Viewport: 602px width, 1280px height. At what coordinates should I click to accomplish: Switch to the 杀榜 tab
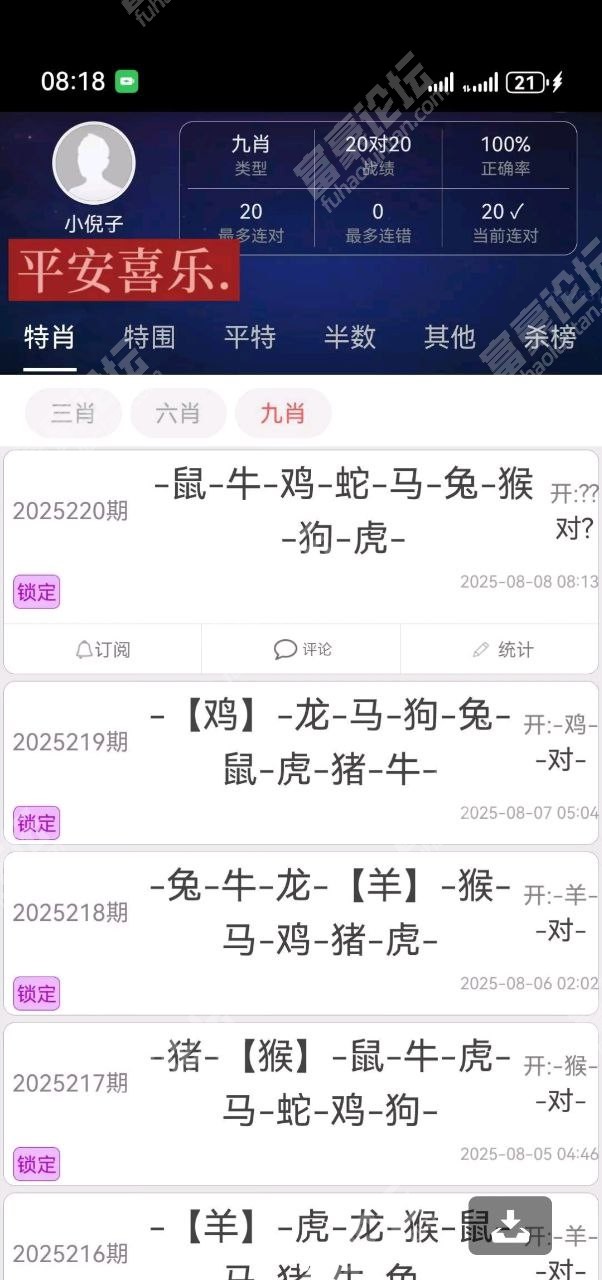tap(550, 337)
